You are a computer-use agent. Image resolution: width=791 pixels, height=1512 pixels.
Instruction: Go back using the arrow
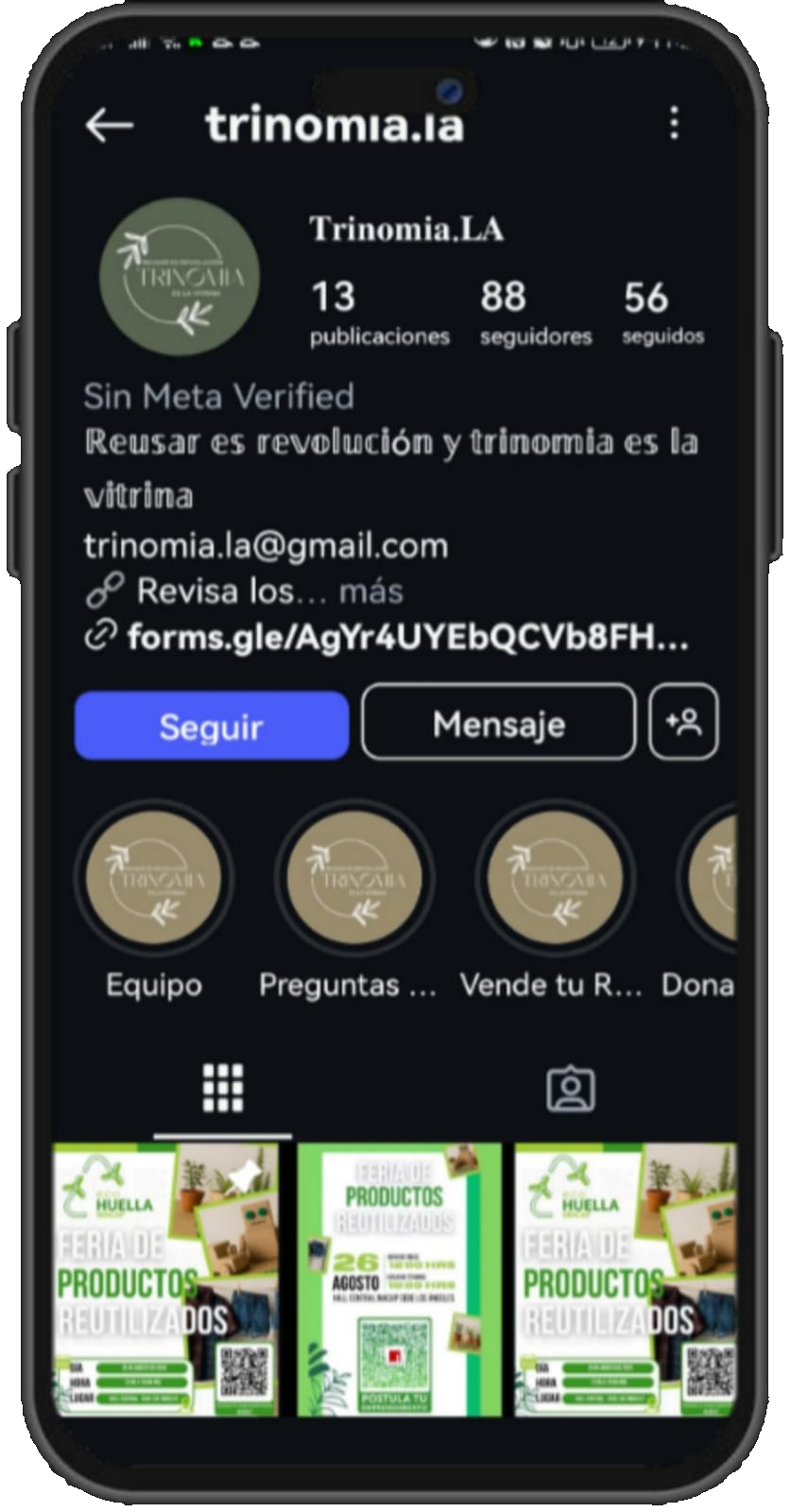pos(109,125)
